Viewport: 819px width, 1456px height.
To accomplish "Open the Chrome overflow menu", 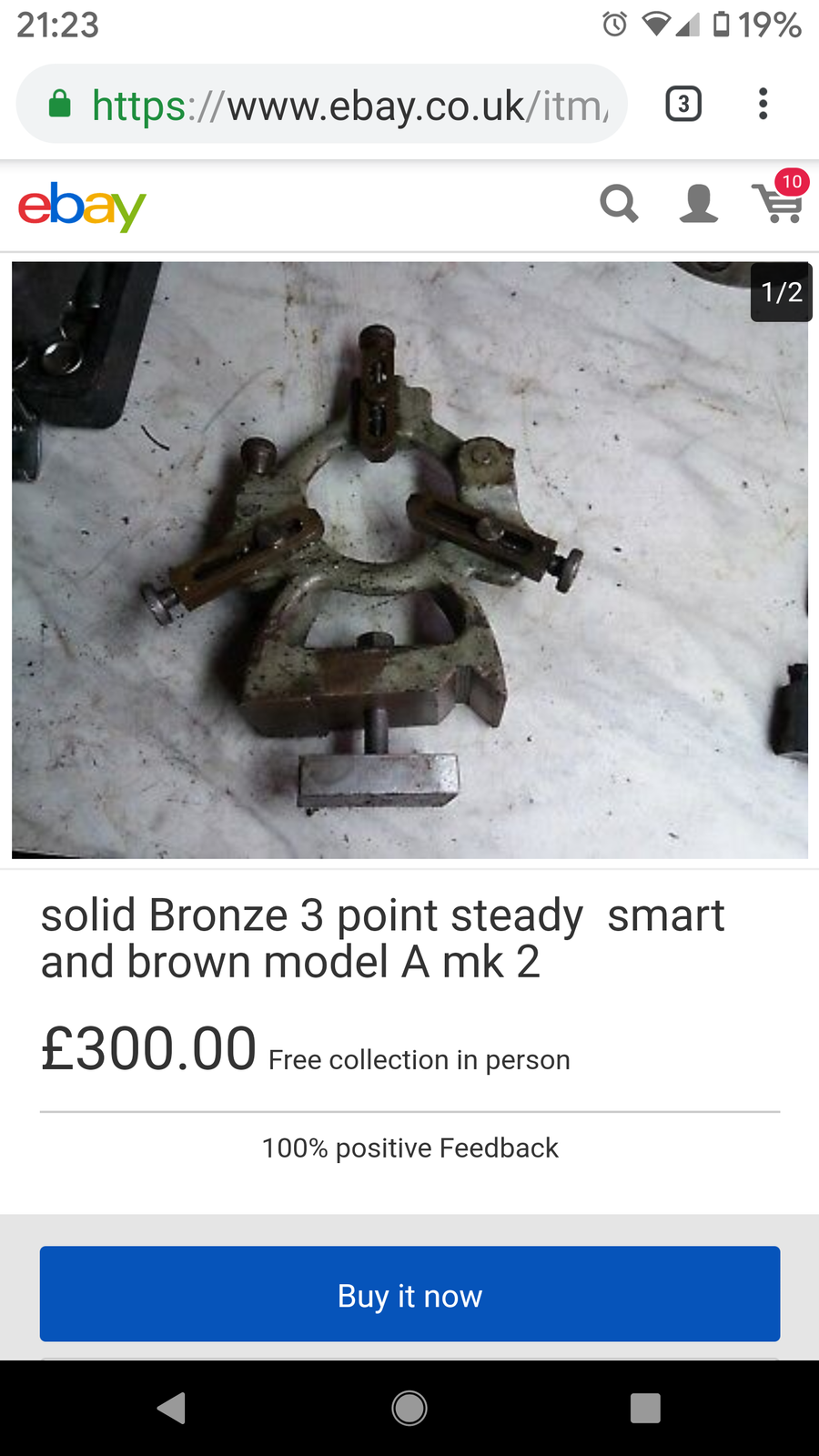I will [763, 104].
